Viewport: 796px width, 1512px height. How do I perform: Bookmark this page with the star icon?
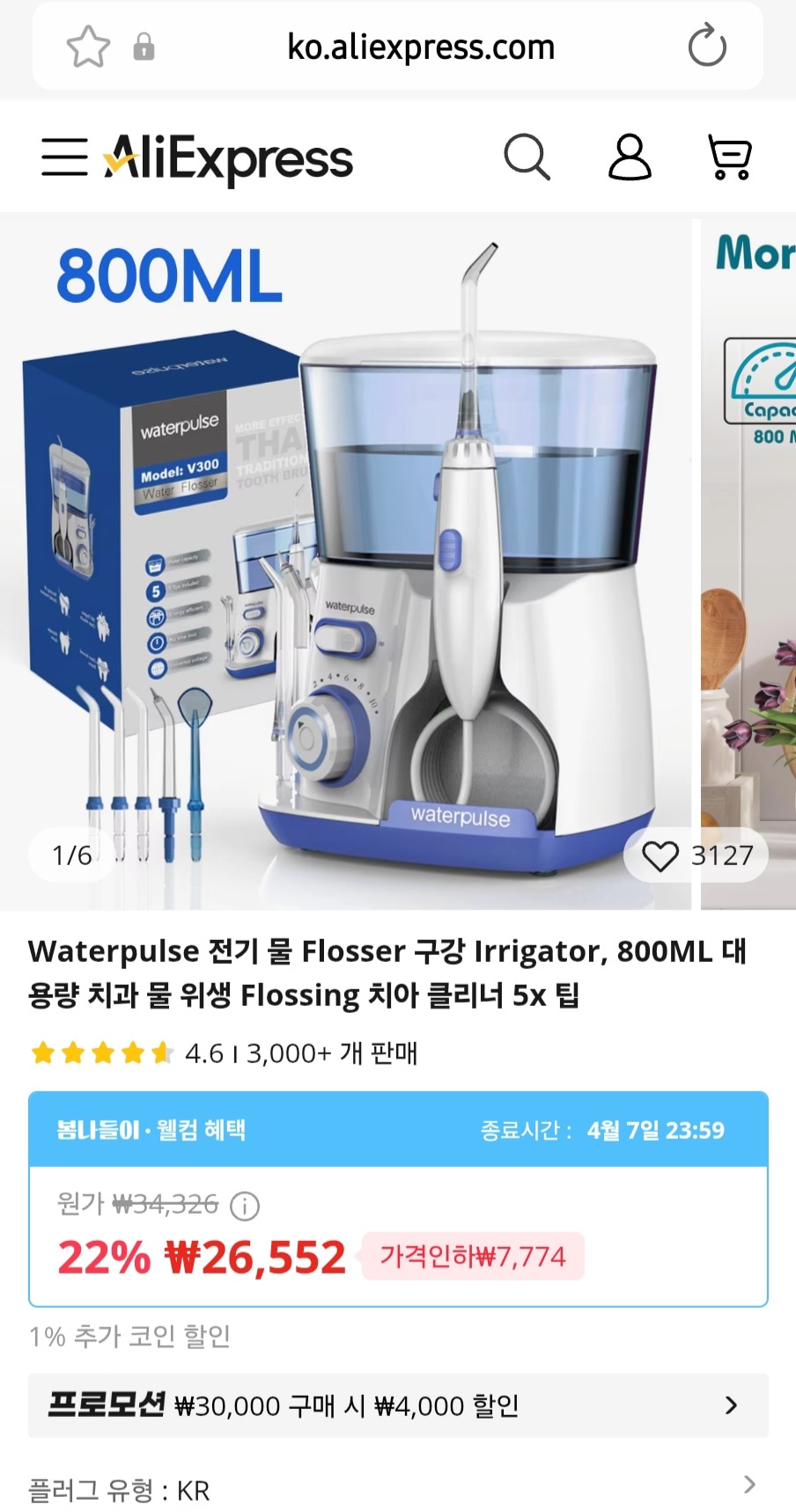click(x=89, y=47)
